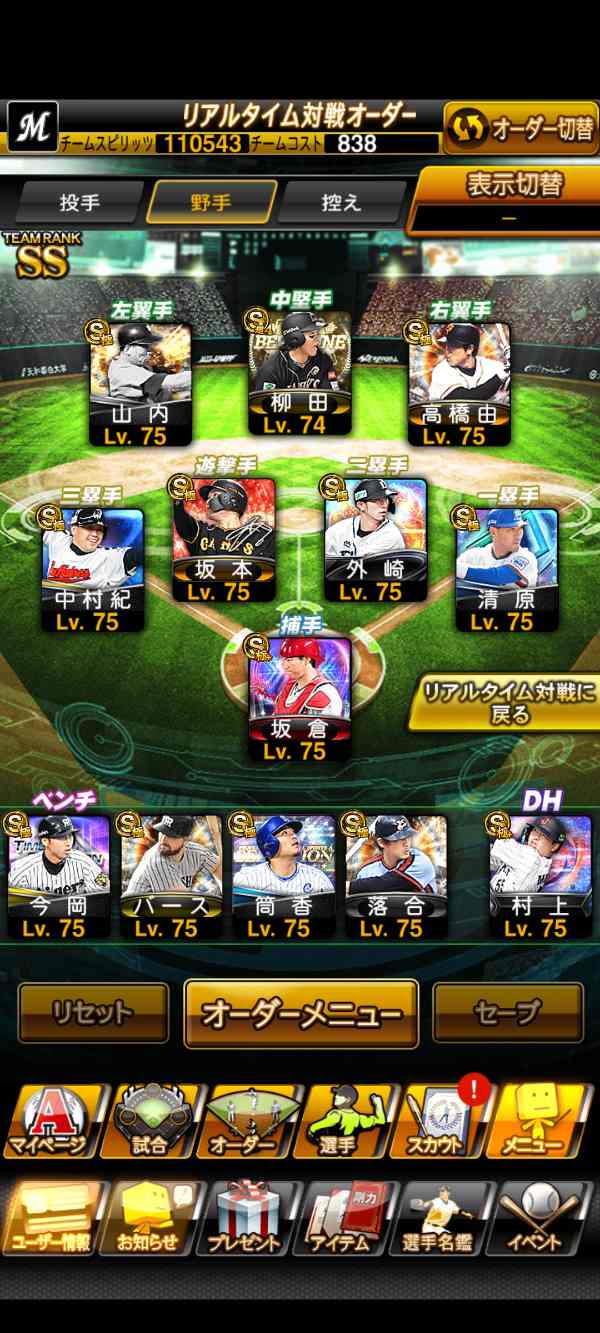Open the スカウト section
Screen dimensions: 600x1333
pos(448,1122)
